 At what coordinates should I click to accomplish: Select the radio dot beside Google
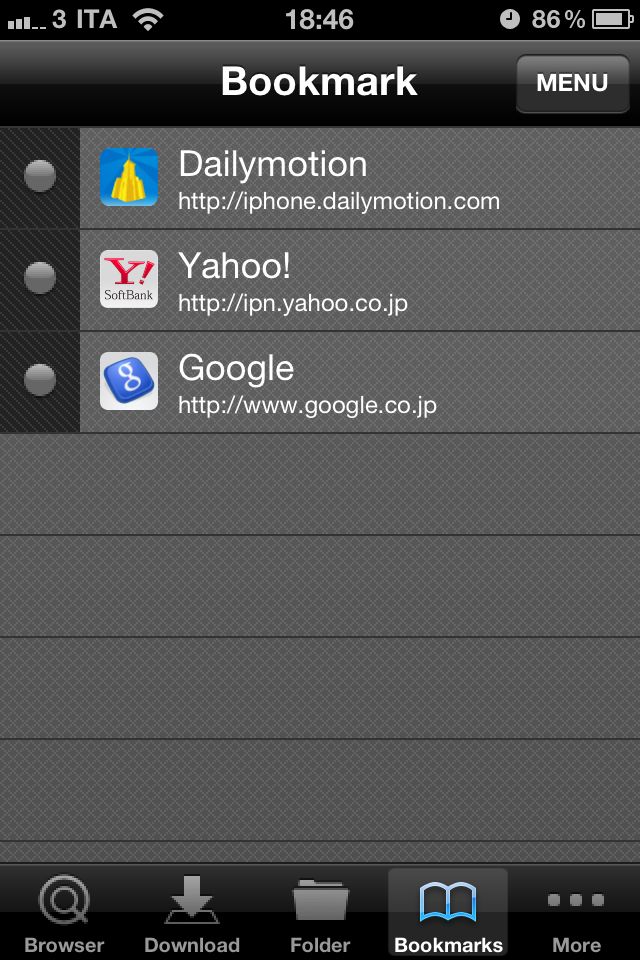tap(40, 380)
